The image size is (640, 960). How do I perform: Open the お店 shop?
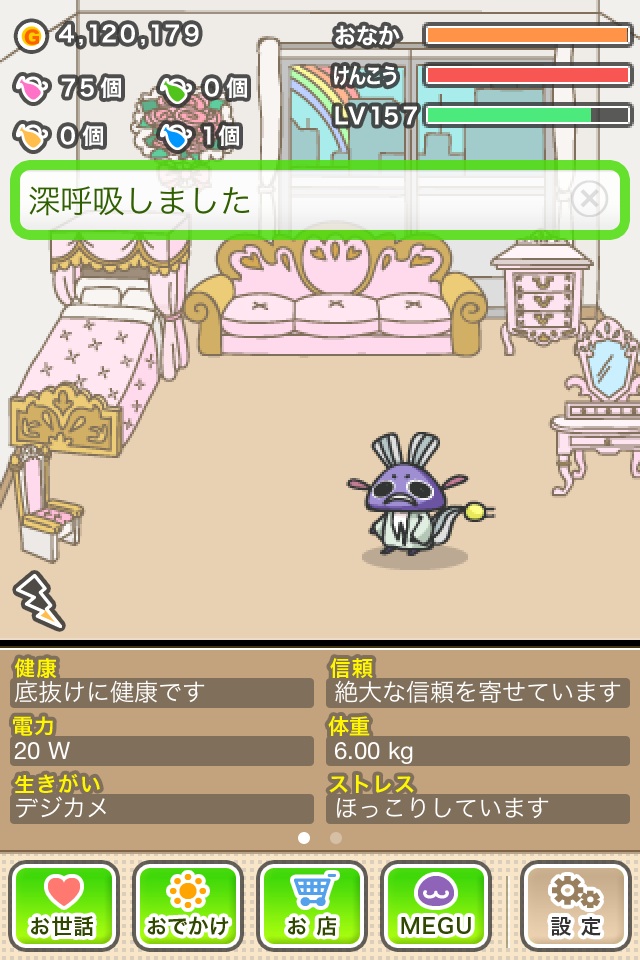[312, 906]
